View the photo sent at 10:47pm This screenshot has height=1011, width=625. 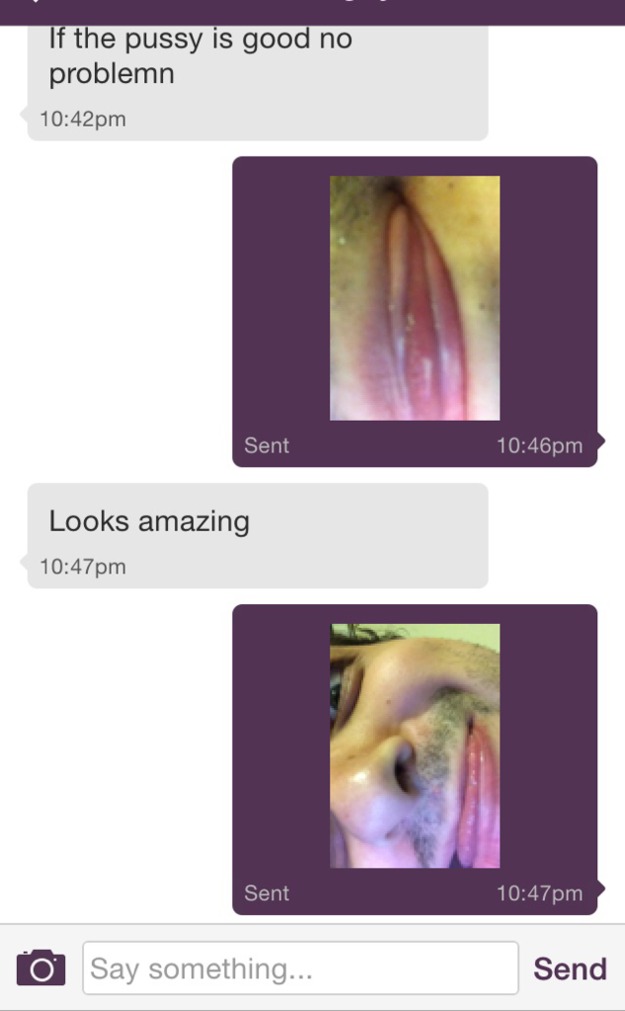(415, 746)
